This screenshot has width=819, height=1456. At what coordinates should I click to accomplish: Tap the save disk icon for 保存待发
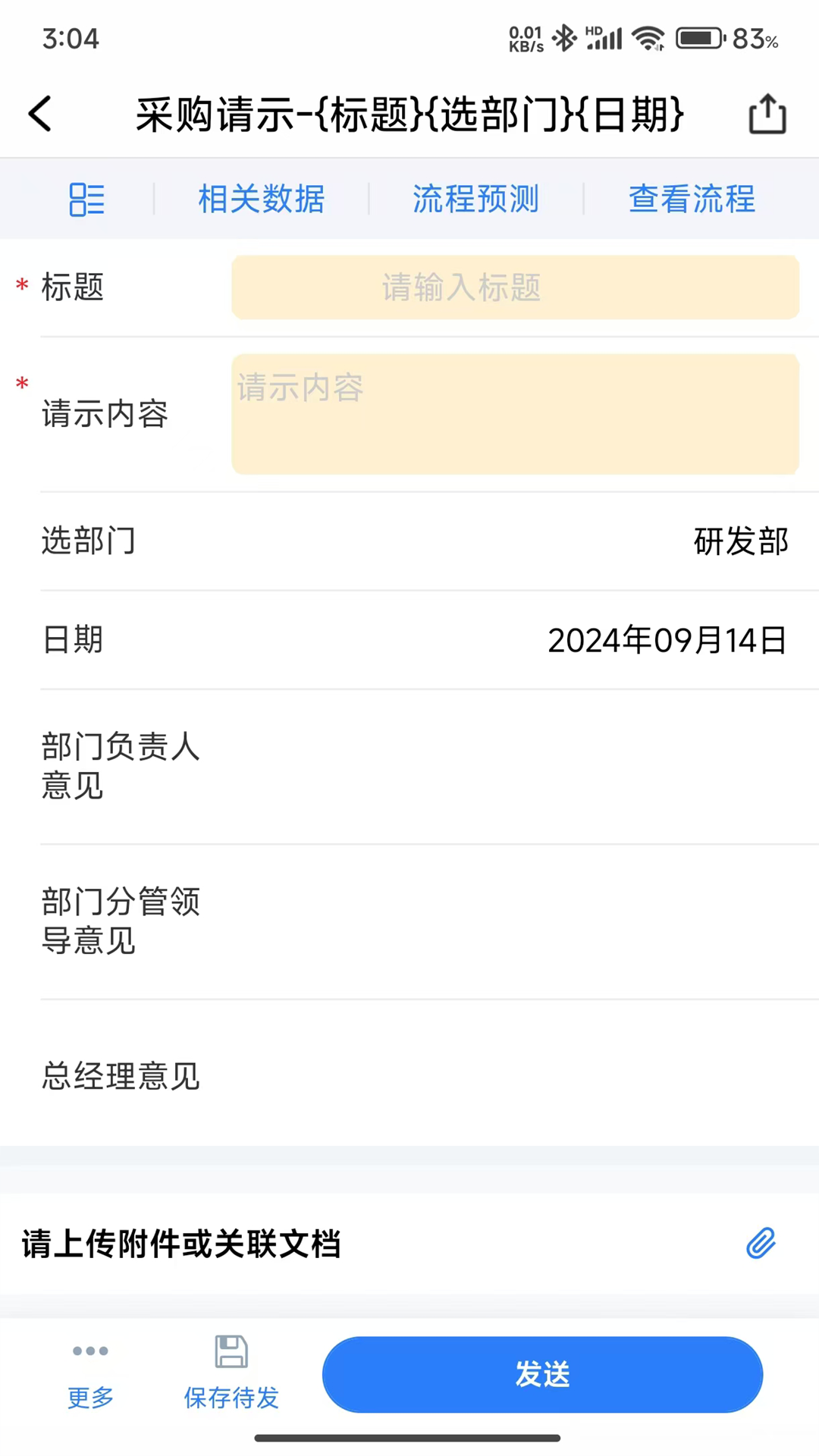231,1352
